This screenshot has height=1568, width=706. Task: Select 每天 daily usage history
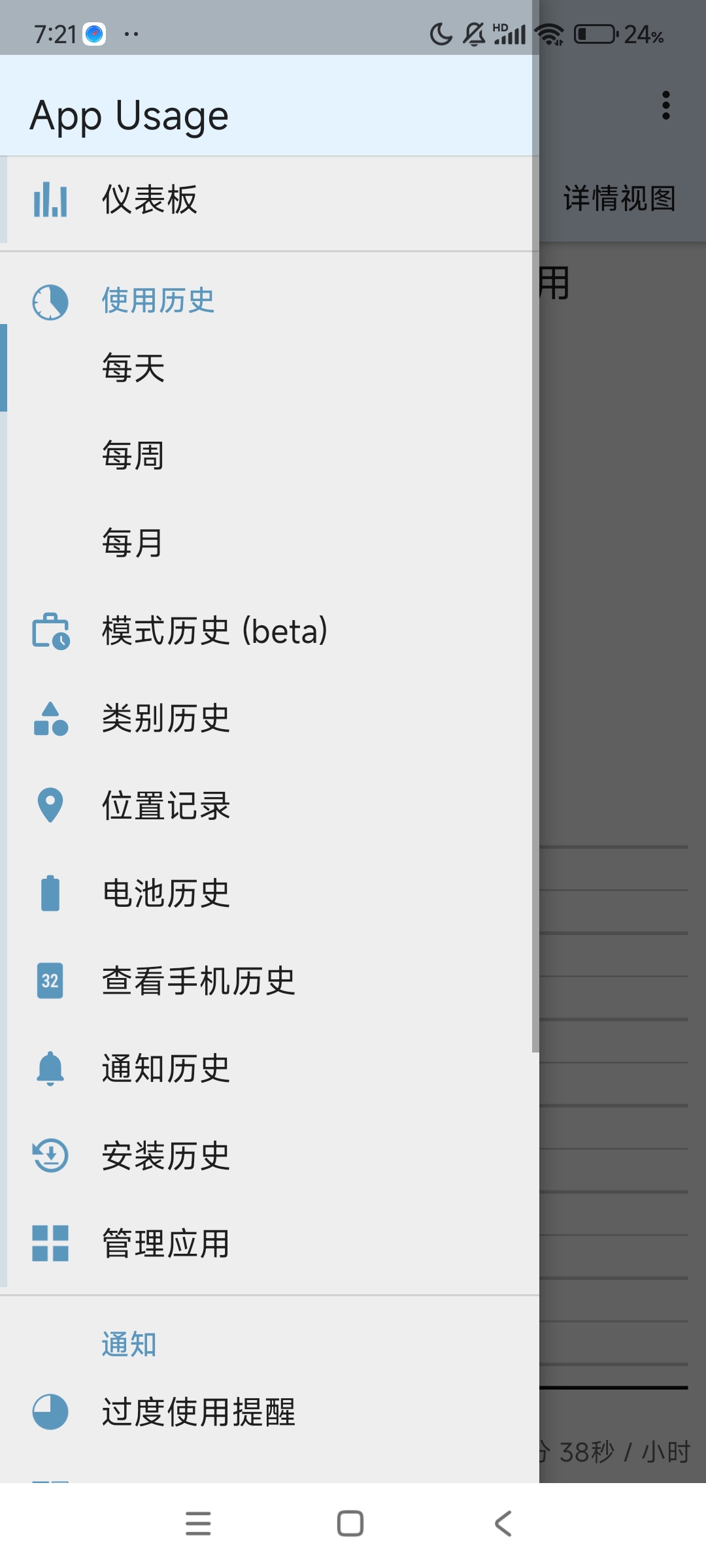(x=133, y=368)
